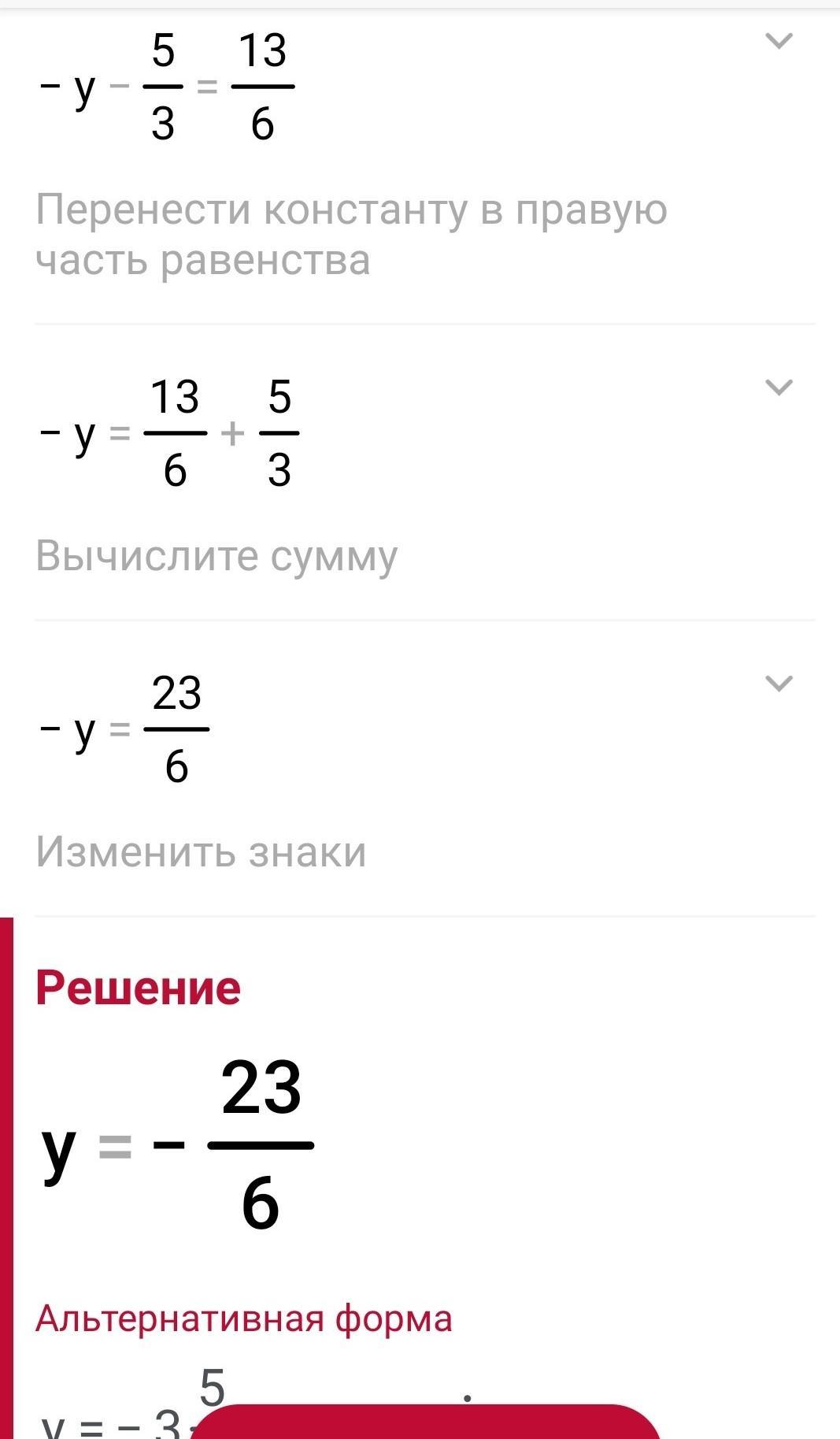Expand the step −y − 5/3 = 13/6
Viewport: 840px width, 1439px height.
point(779,40)
